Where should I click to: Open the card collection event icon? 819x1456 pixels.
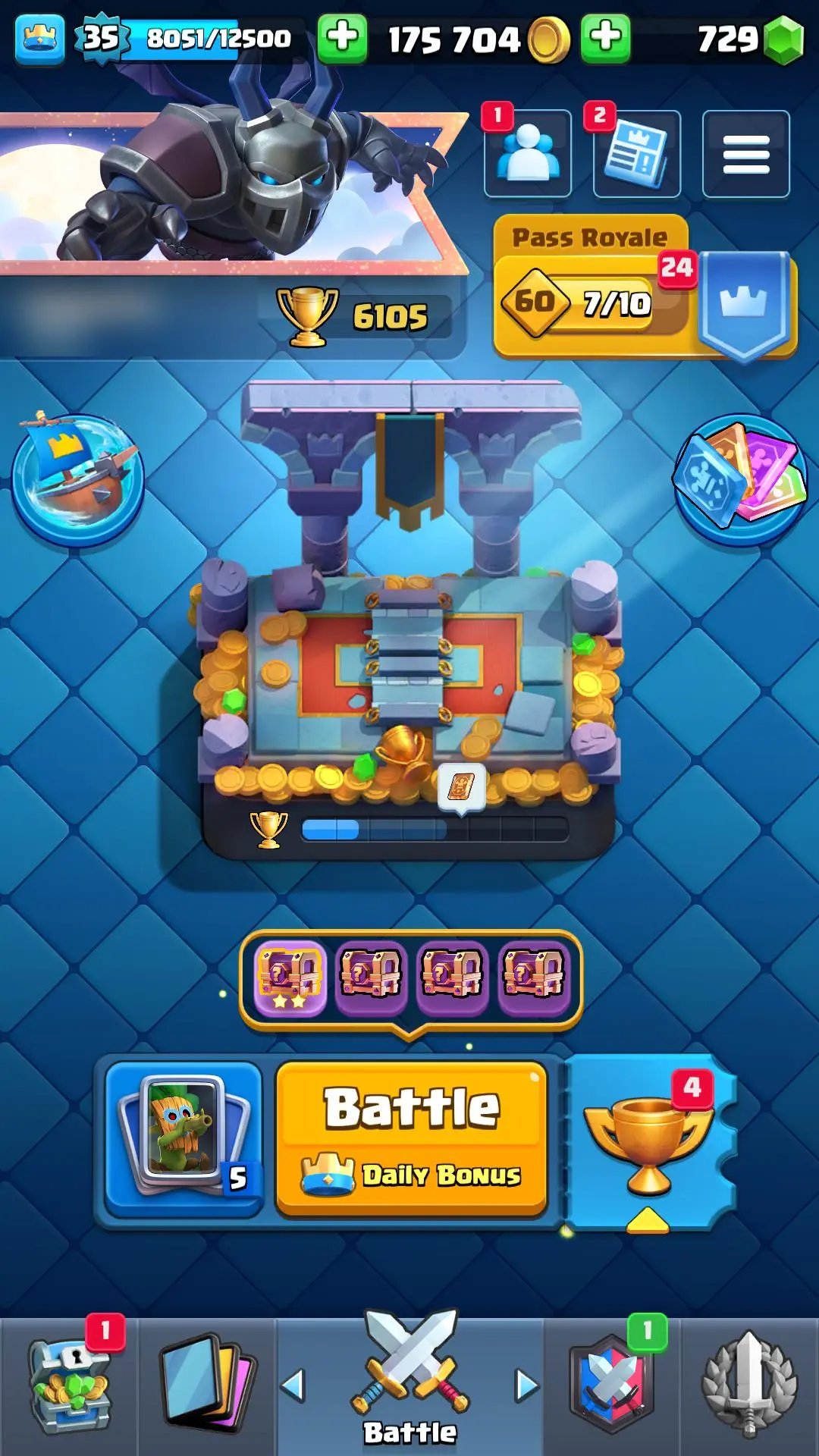(740, 479)
